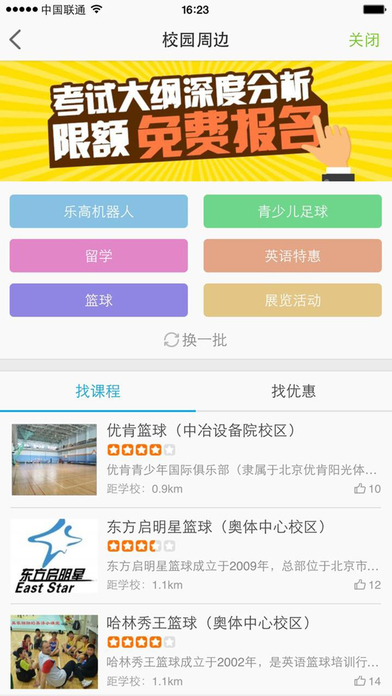Screen dimensions: 392x696
Task: Open 东方启明星篮球（奥体中心校区） listing
Action: coord(196,556)
